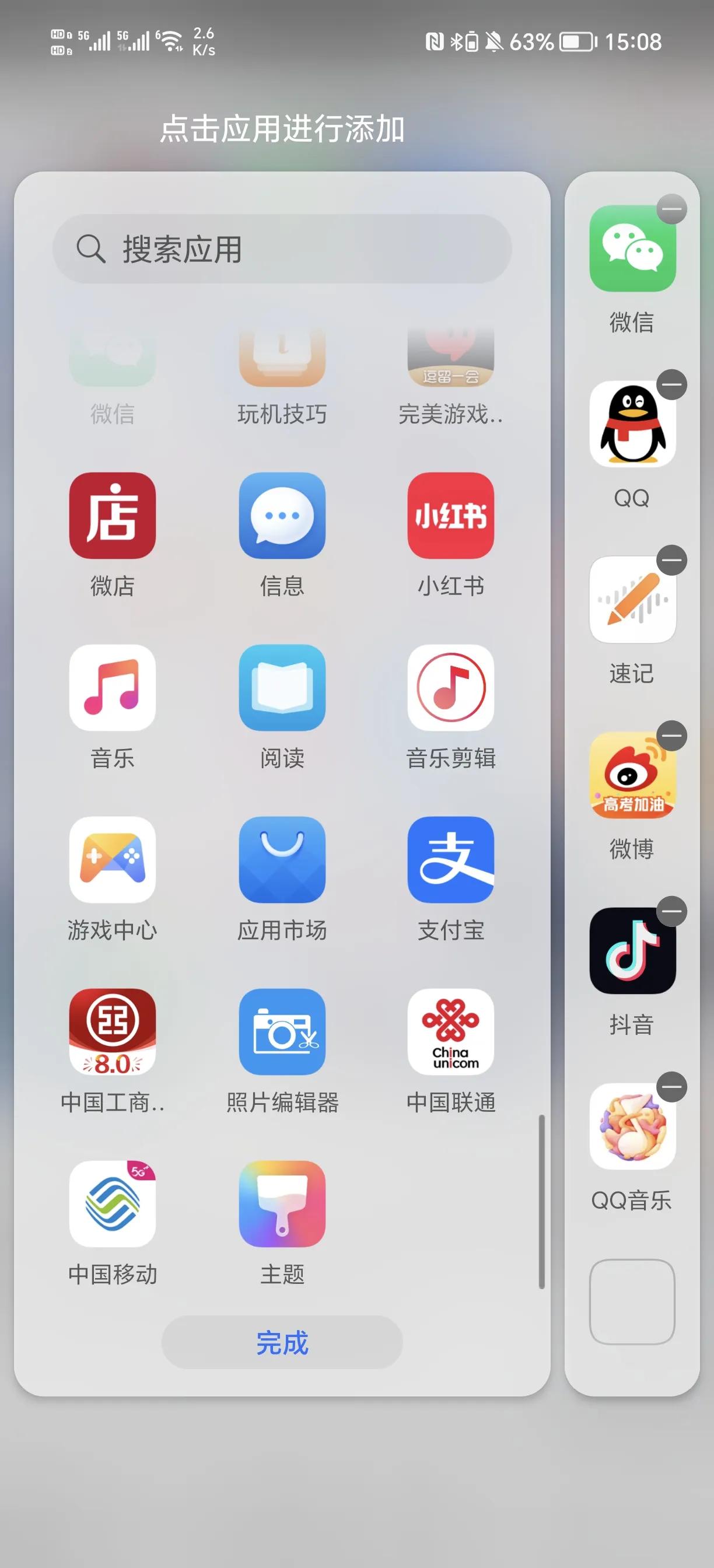Remove QQ音乐 from the side dock
714x1568 pixels.
pos(671,1087)
